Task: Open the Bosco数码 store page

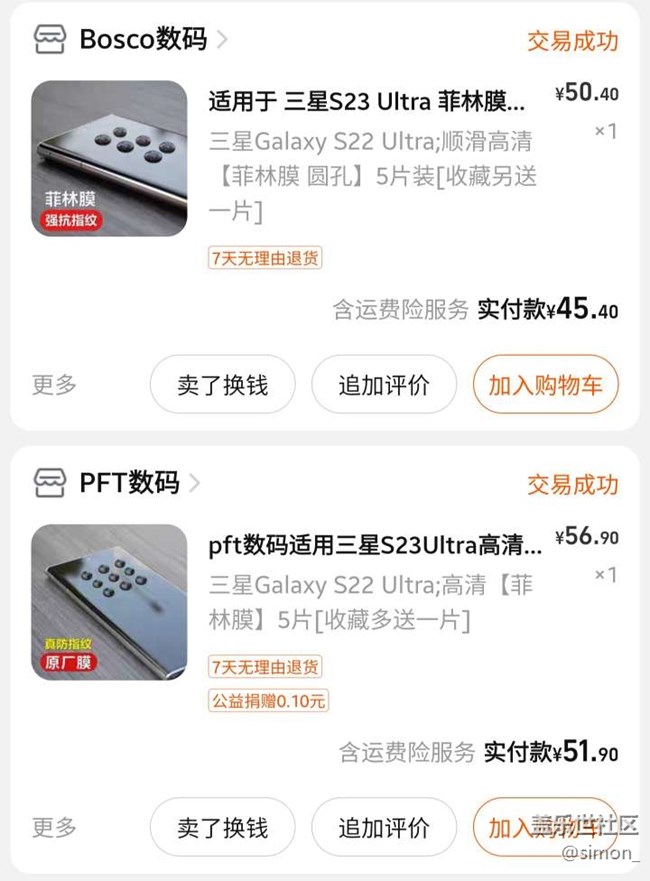Action: [142, 40]
